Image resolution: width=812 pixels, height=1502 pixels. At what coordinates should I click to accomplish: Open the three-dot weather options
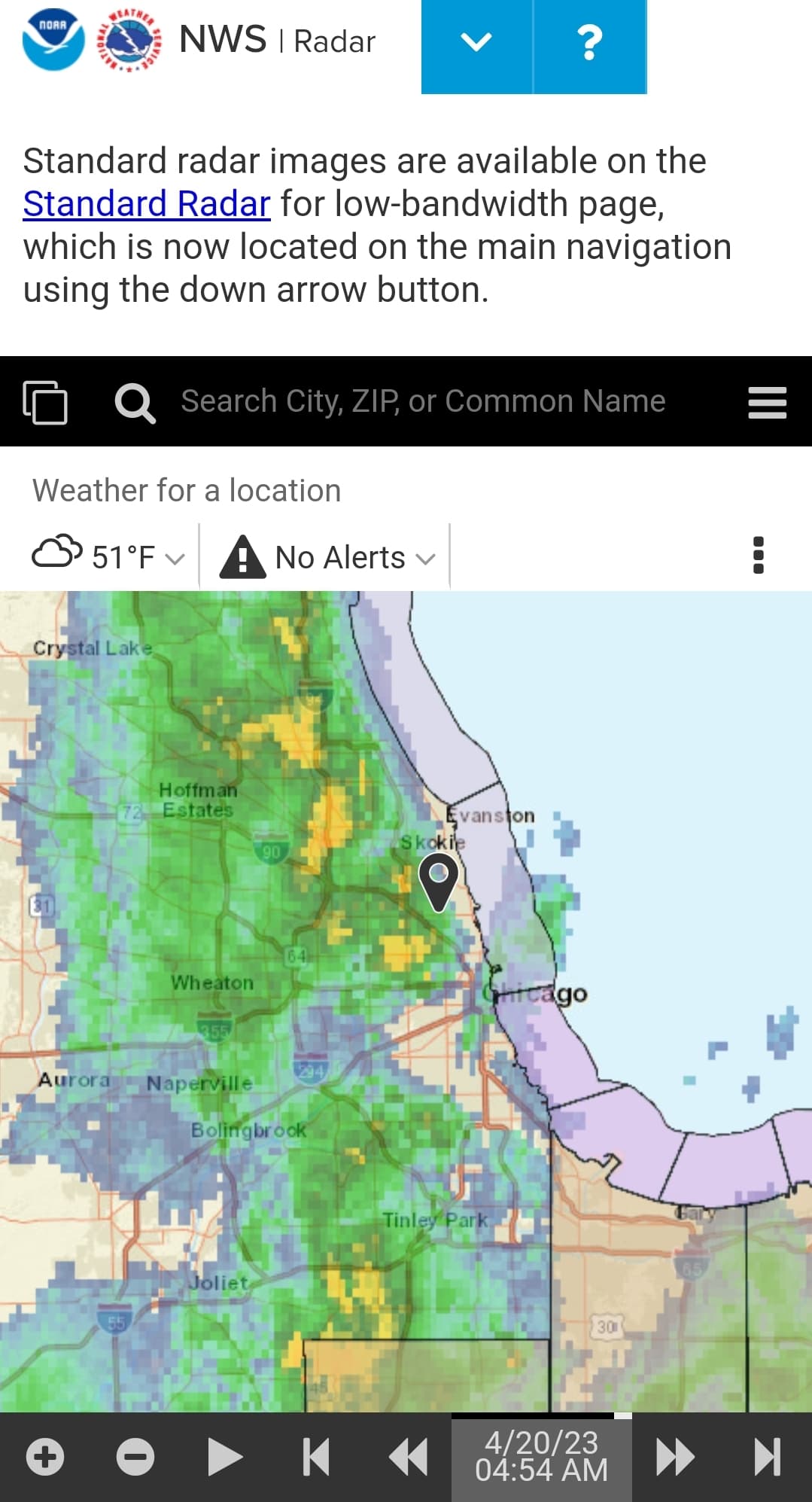click(759, 556)
